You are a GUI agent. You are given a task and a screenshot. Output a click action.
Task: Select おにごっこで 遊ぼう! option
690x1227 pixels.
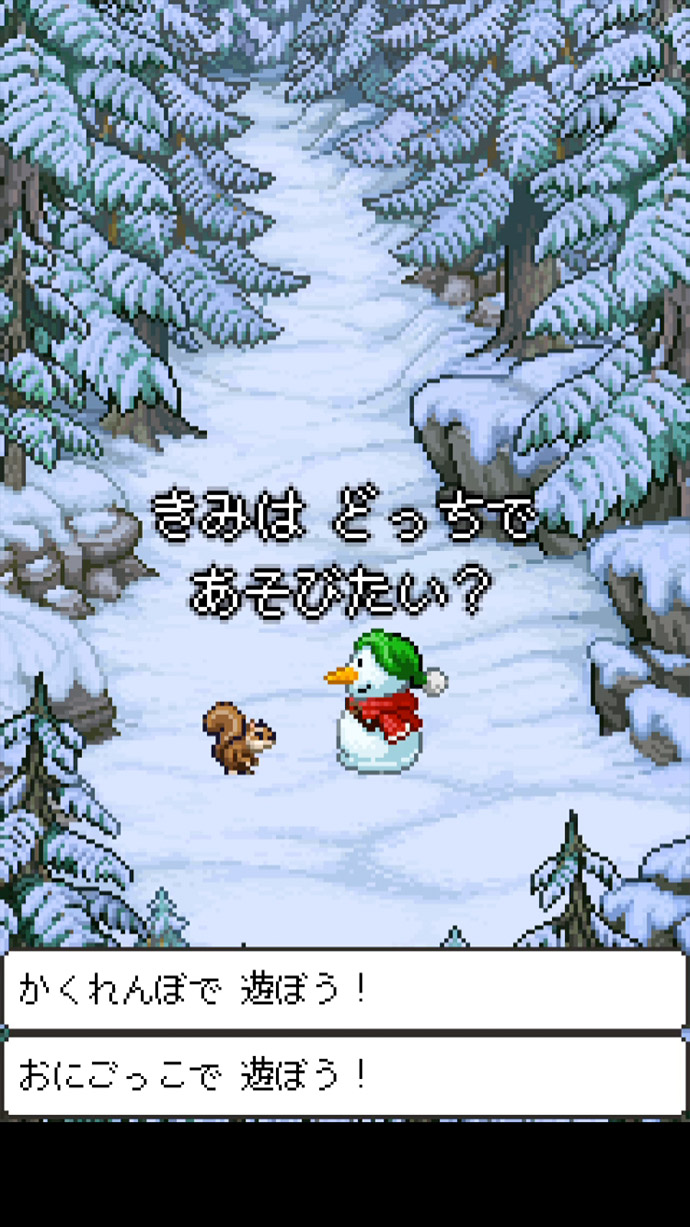344,1076
